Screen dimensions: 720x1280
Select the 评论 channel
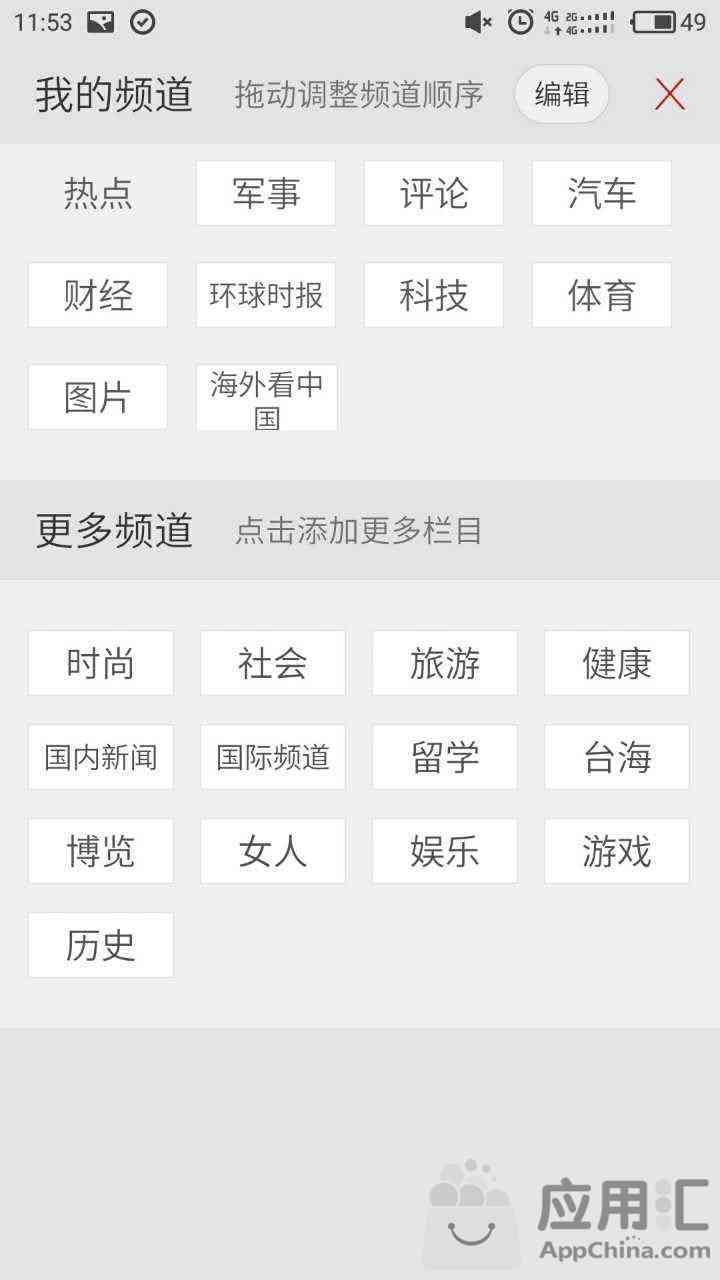pos(434,193)
